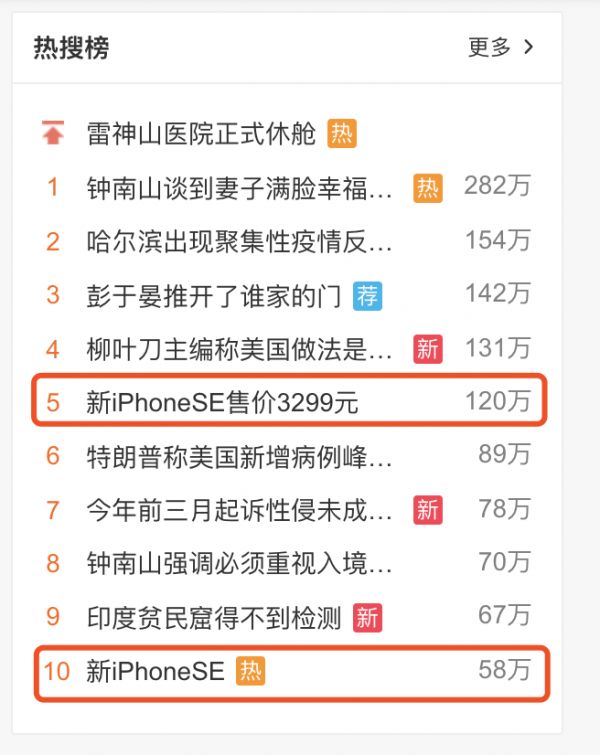
Task: Open the 更多 link for more hot searches
Action: pyautogui.click(x=500, y=47)
